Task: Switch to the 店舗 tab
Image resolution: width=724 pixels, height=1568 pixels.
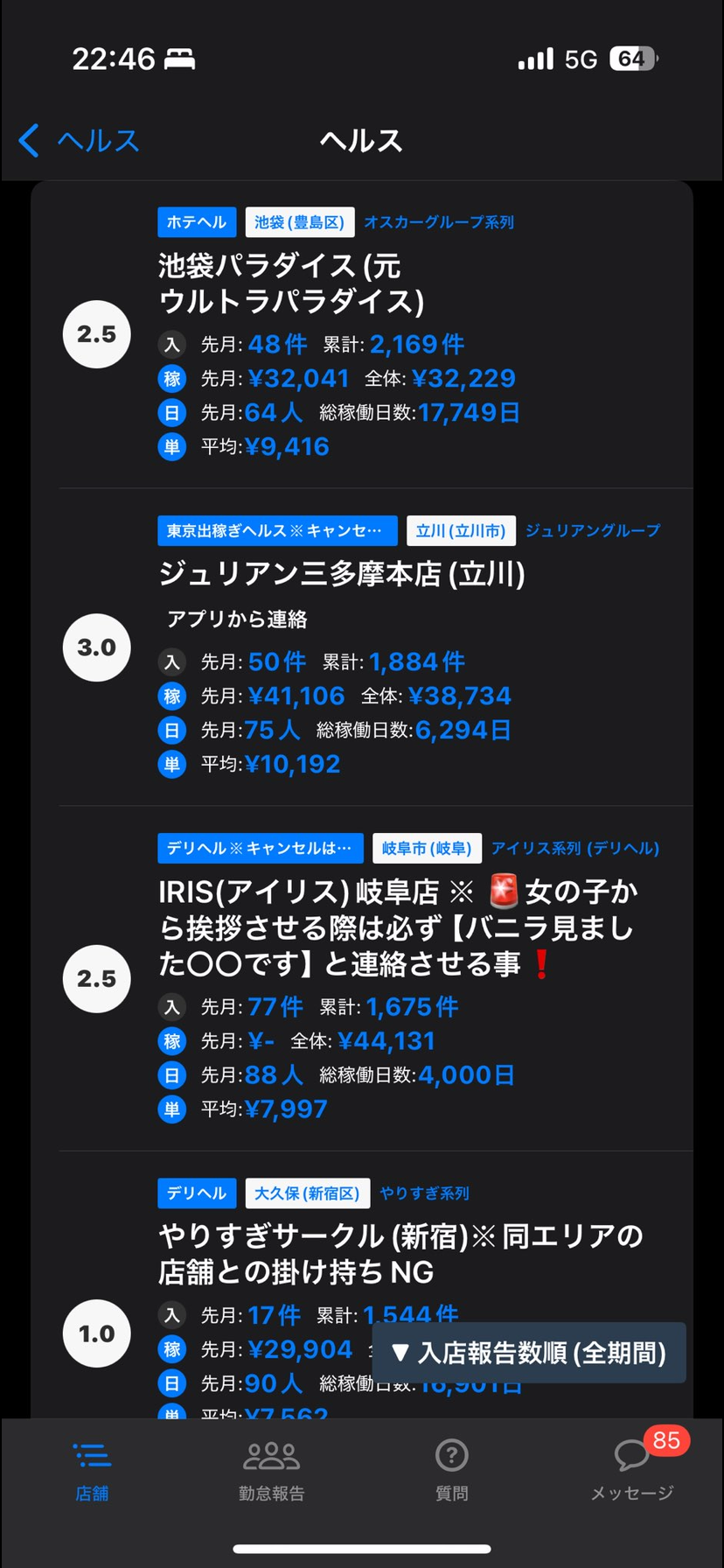Action: pos(92,1472)
